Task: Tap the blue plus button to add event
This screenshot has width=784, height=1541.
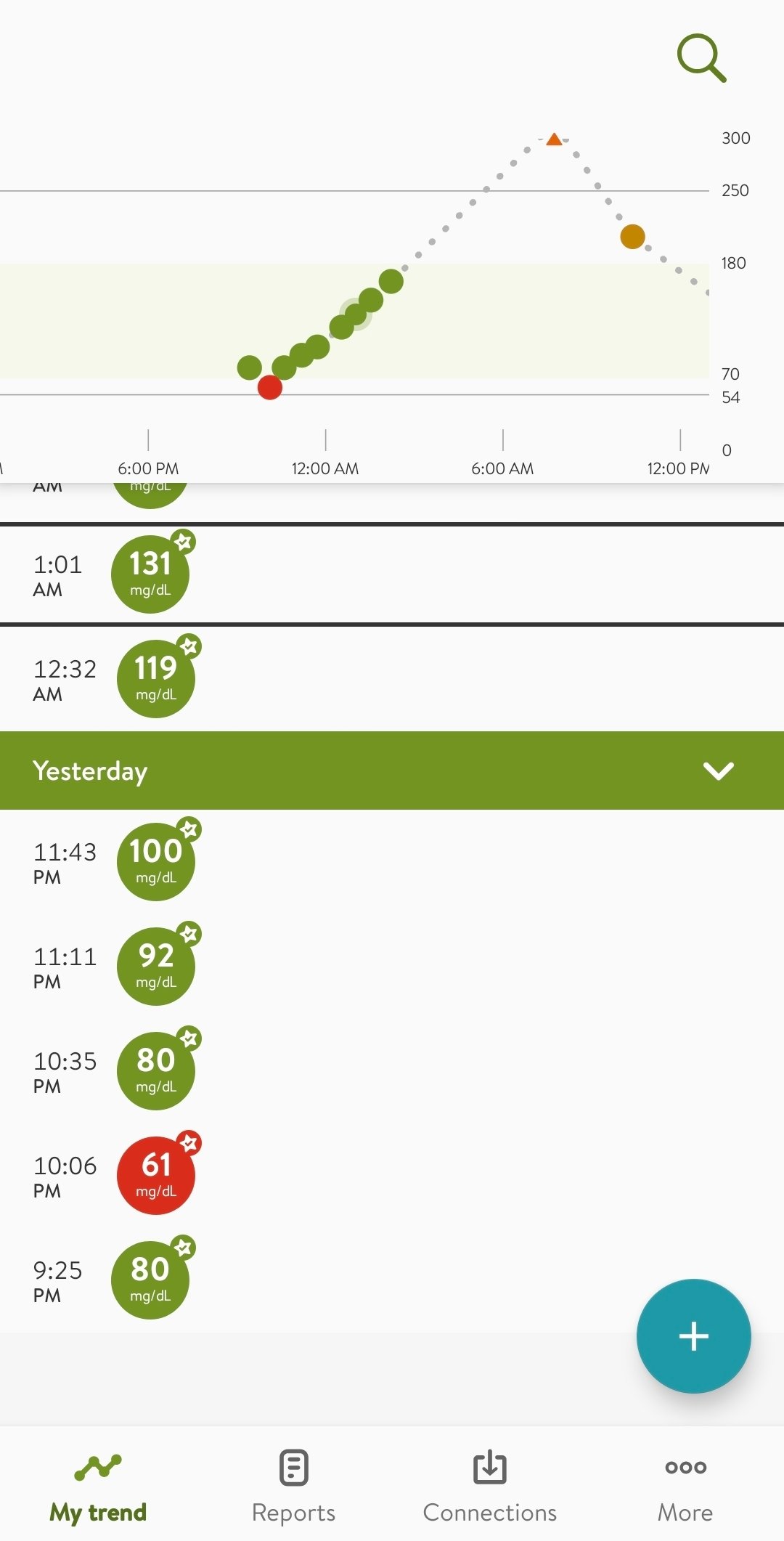Action: click(x=693, y=1336)
